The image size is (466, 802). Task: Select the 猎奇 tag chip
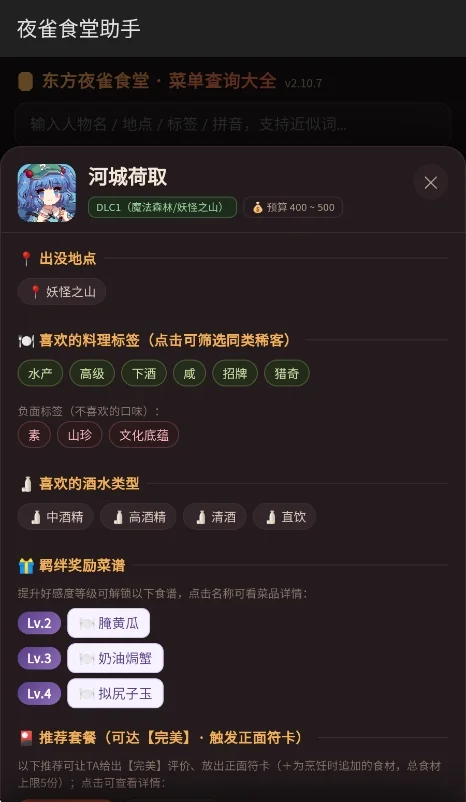click(x=286, y=373)
